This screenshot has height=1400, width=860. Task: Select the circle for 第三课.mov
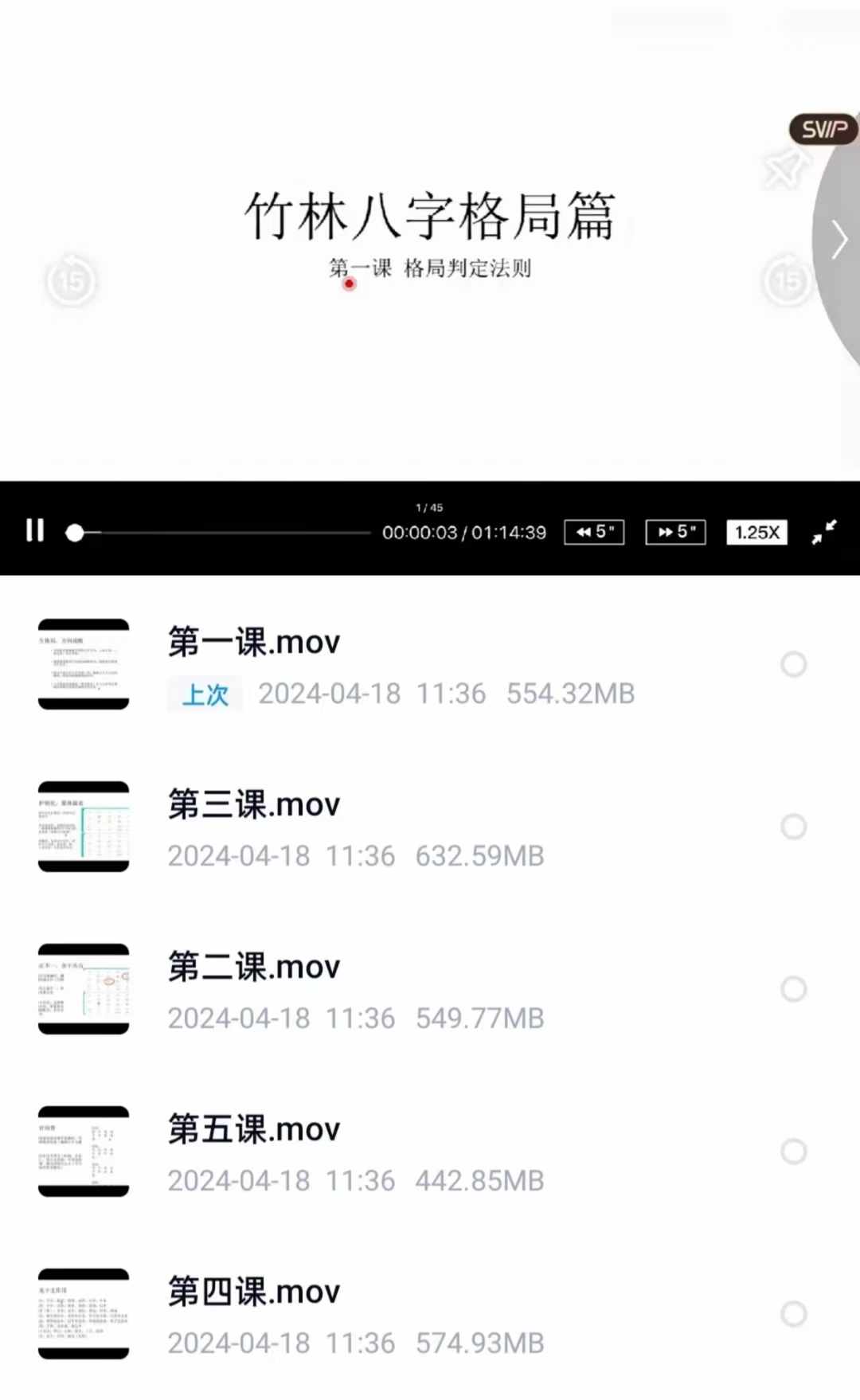click(x=793, y=827)
